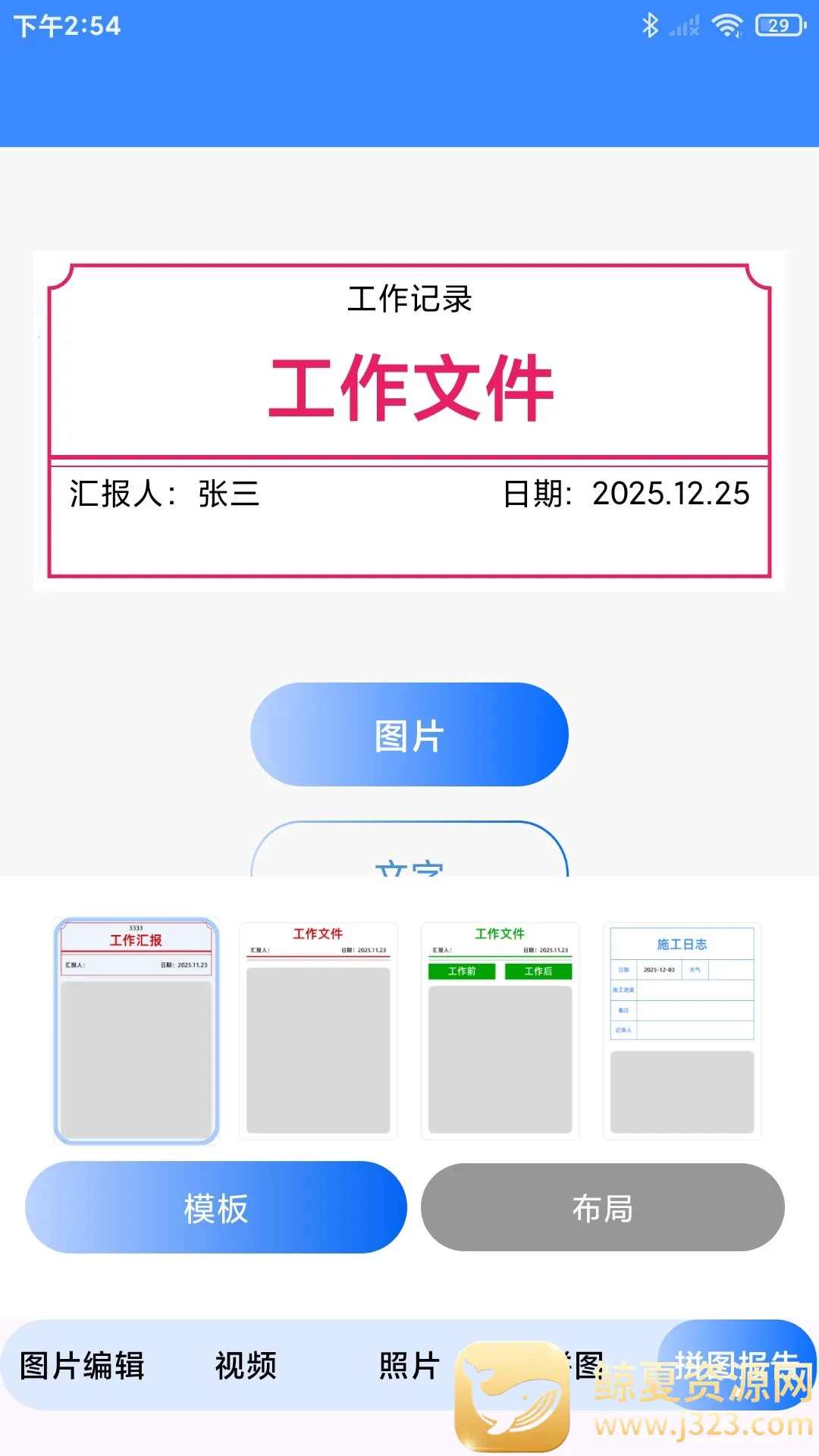Tap the 图片 button
Screen dimensions: 819x1456
coord(409,734)
